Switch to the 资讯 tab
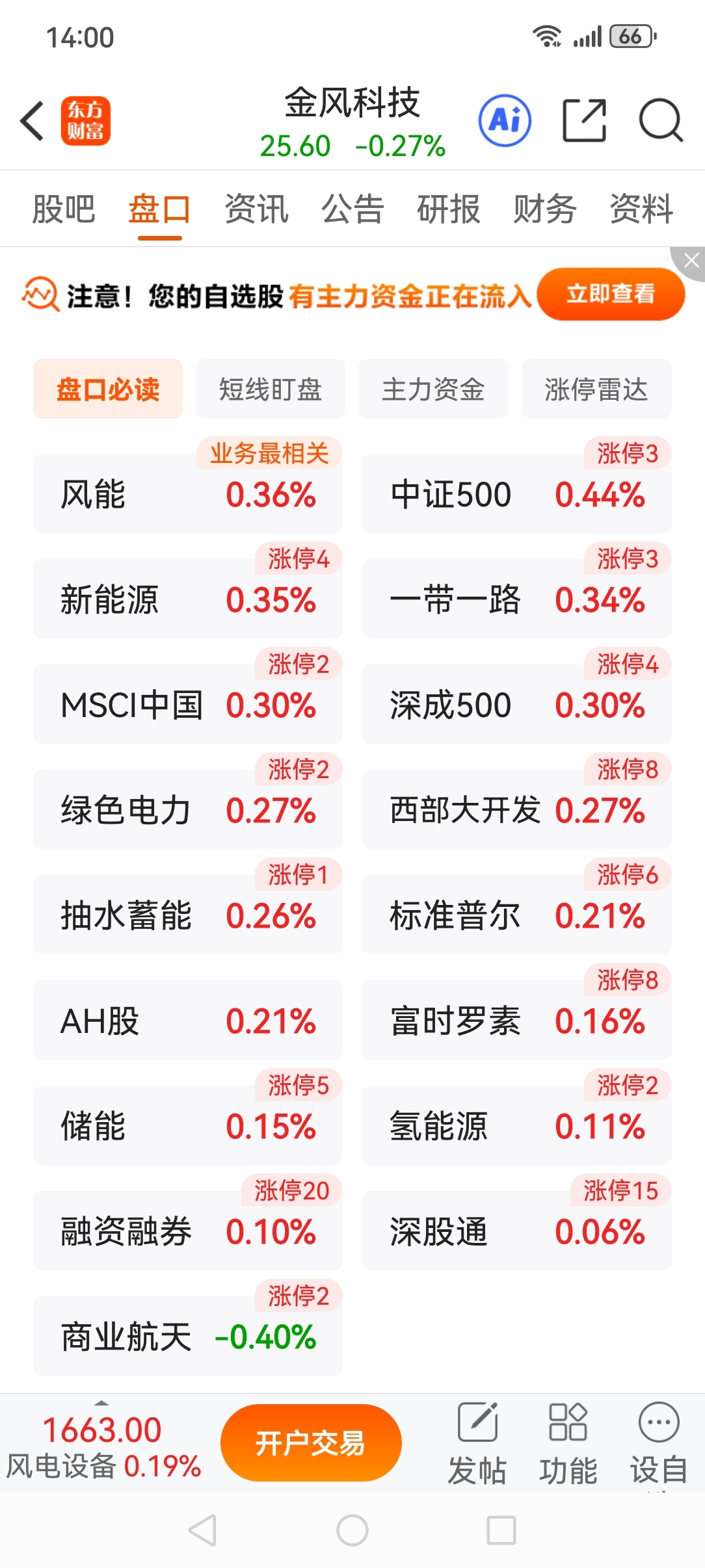Screen dimensions: 705x1568 (256, 209)
